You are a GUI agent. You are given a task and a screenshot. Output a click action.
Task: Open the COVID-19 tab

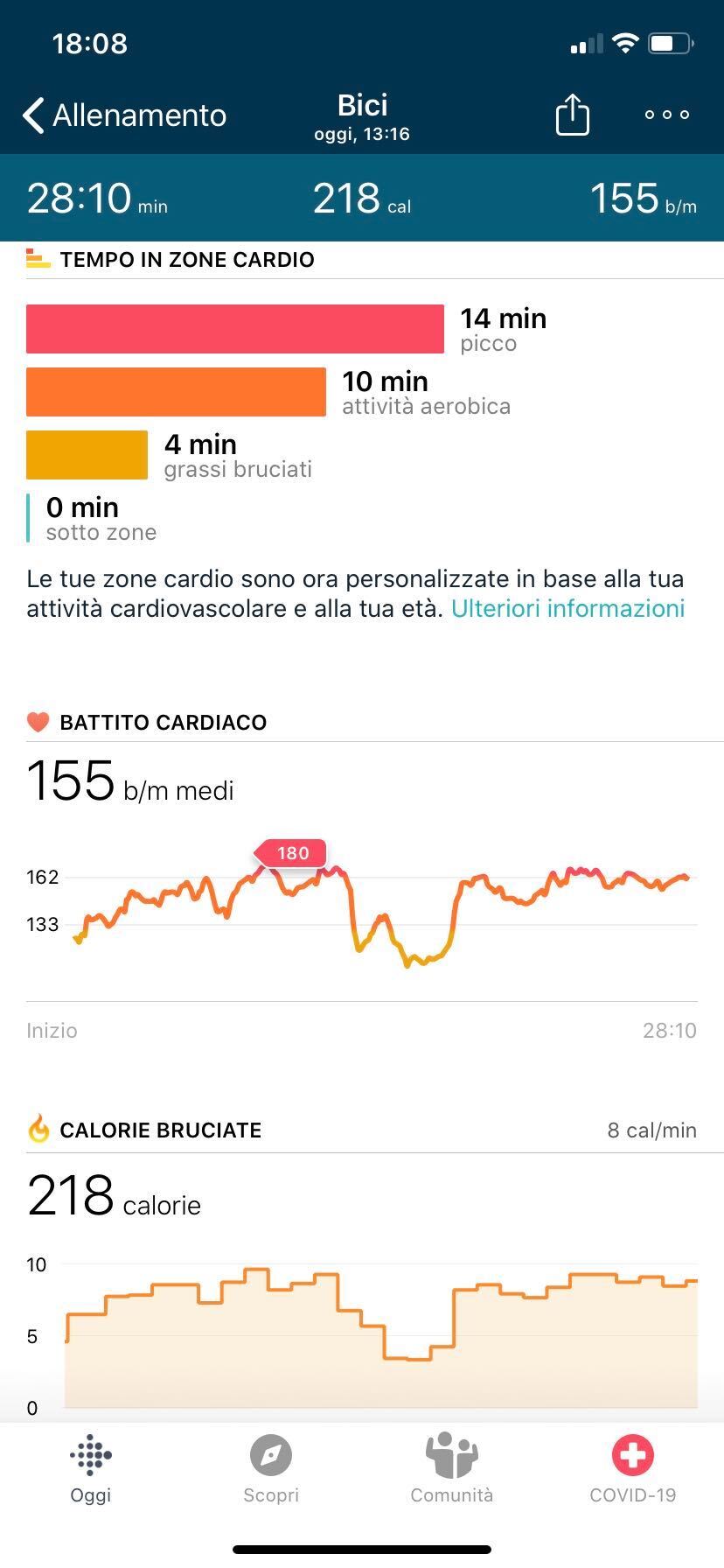pyautogui.click(x=632, y=1469)
